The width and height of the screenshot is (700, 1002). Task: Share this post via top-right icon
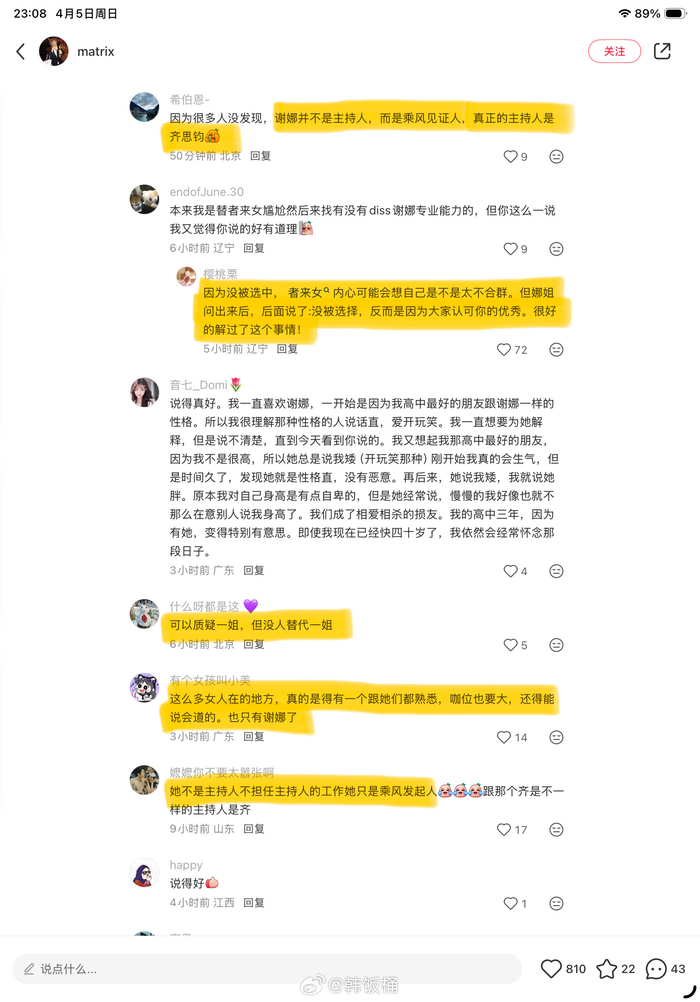(x=662, y=51)
